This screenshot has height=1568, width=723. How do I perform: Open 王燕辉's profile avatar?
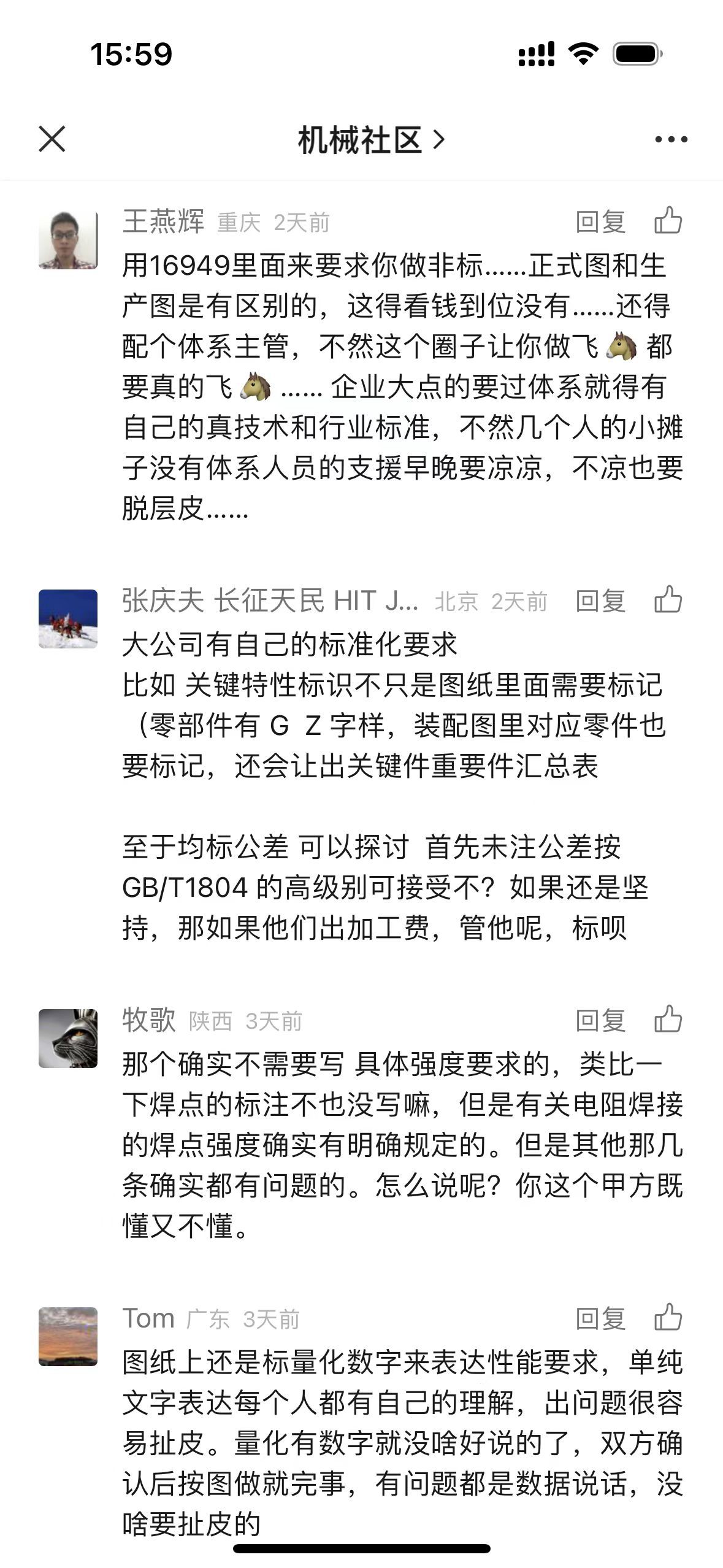click(x=68, y=240)
